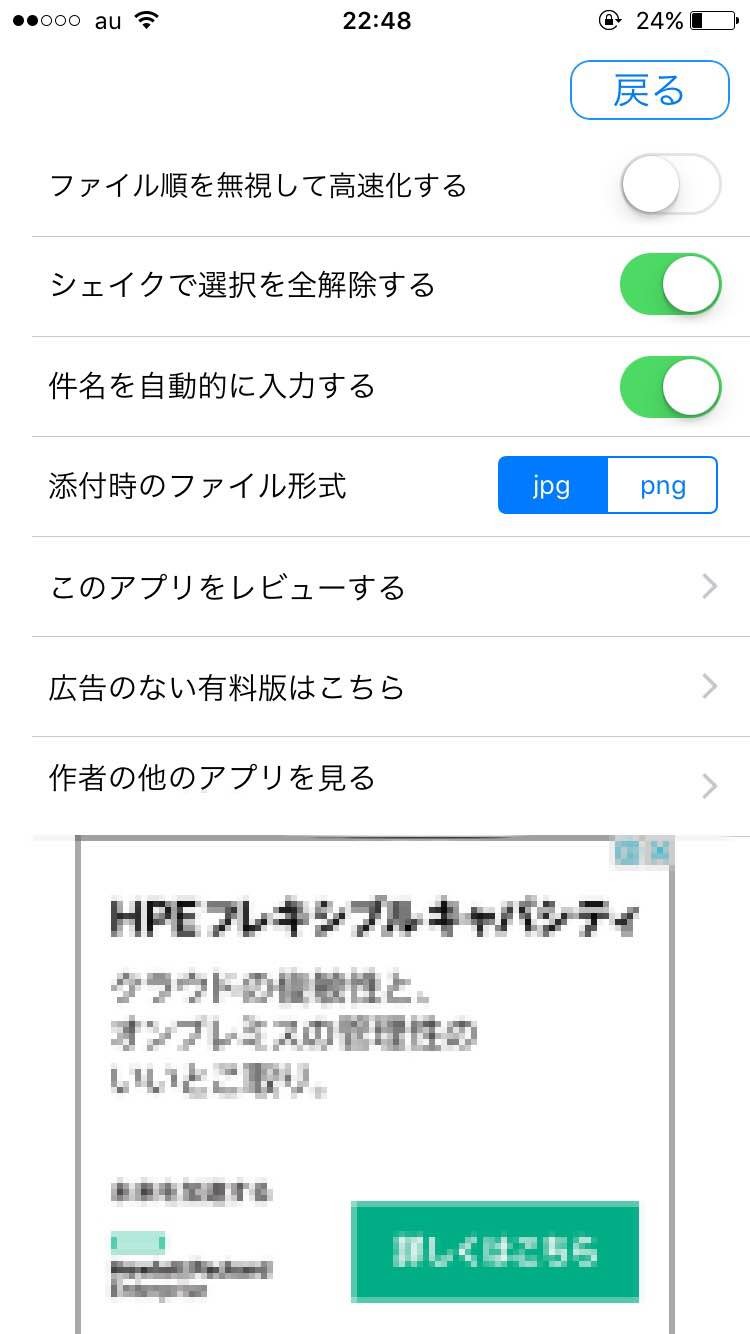Open 広告のない有料版はこちら row
This screenshot has width=750, height=1334.
[375, 687]
